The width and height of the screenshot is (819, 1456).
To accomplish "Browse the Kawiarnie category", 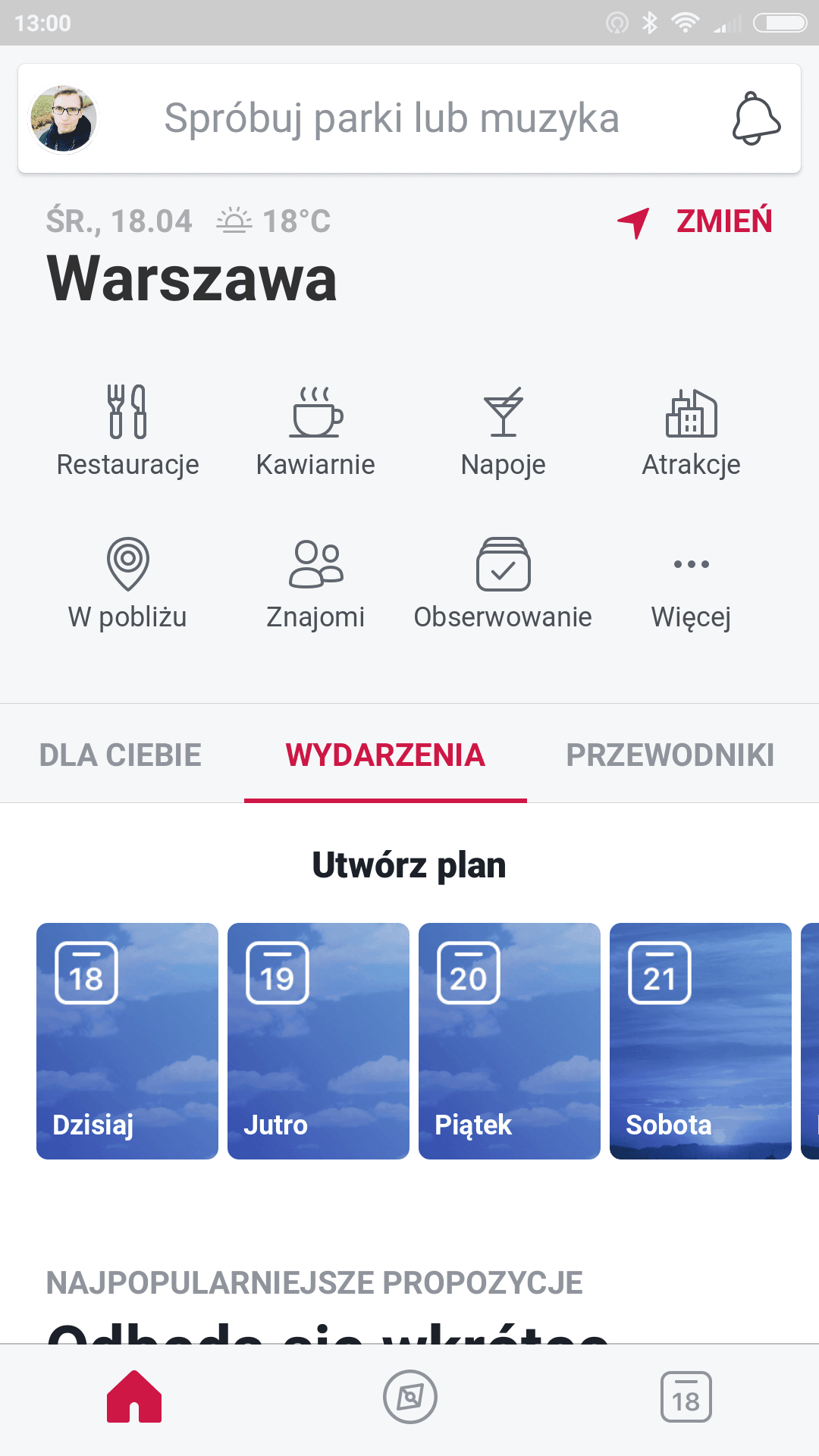I will 315,431.
